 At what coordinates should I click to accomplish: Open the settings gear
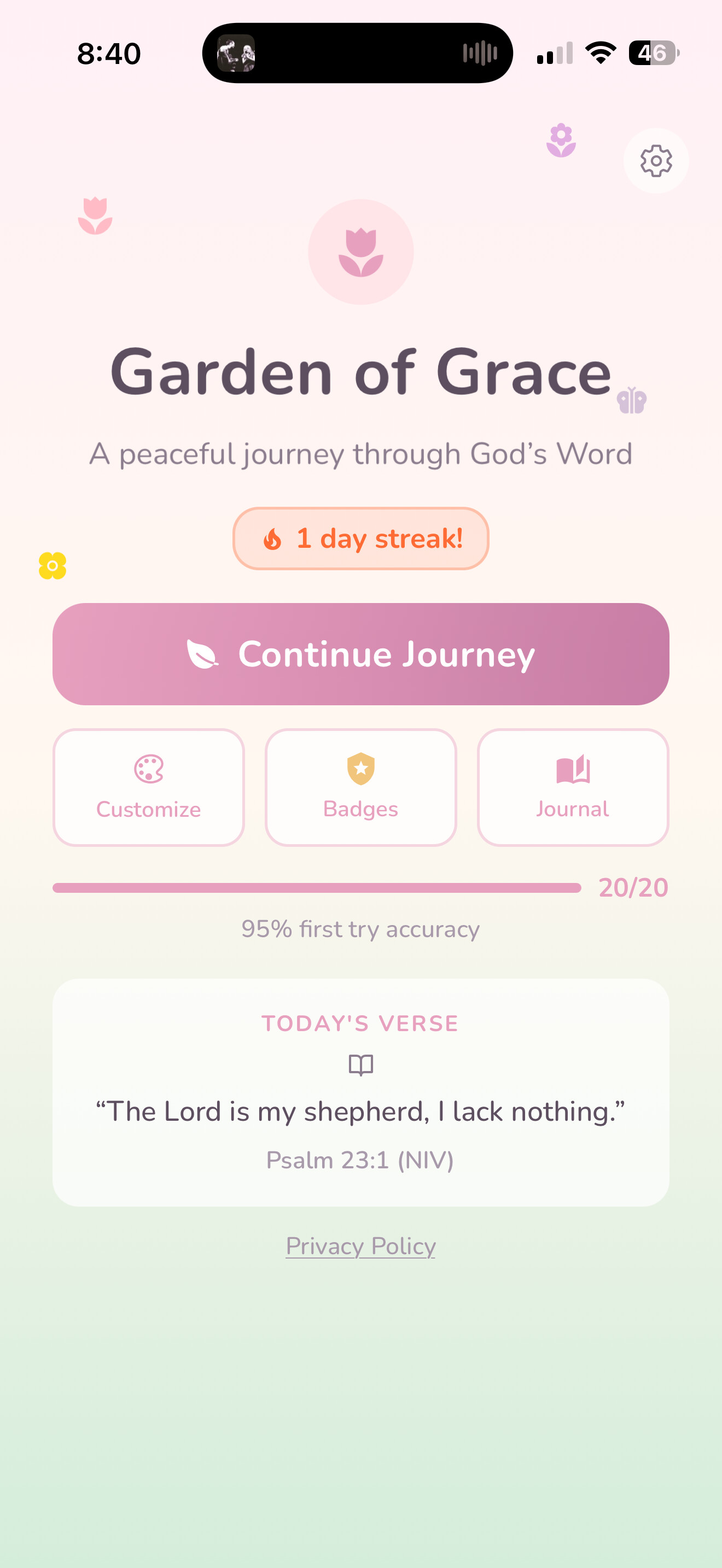[656, 161]
